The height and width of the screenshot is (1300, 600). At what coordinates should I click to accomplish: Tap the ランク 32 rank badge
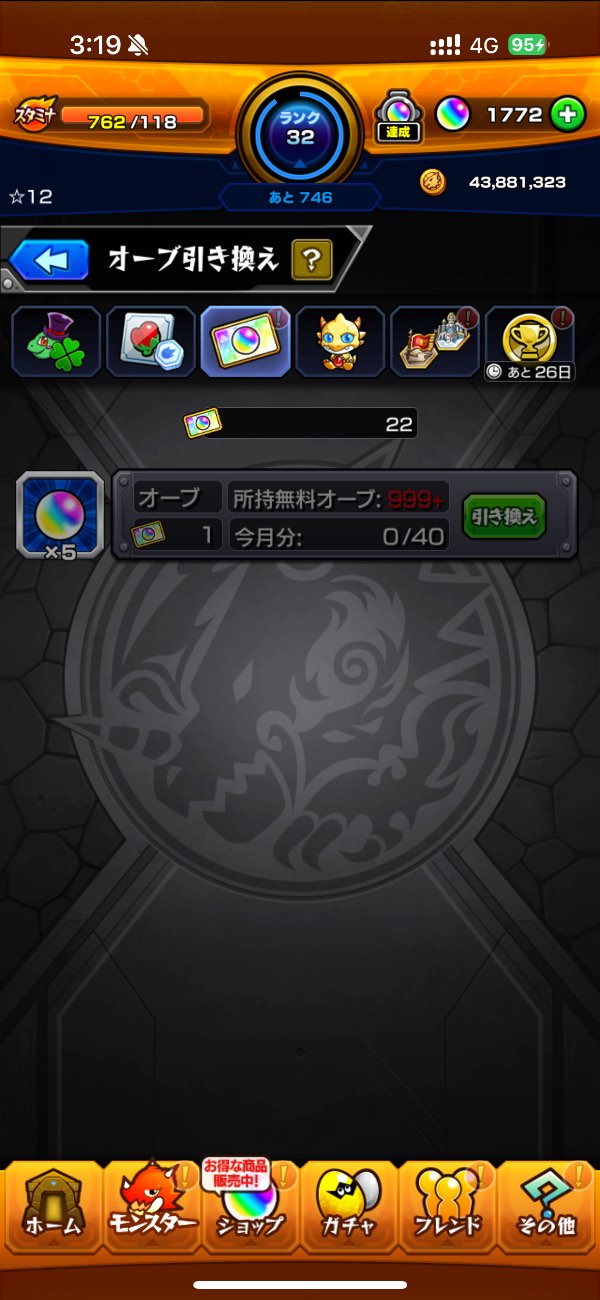coord(300,130)
